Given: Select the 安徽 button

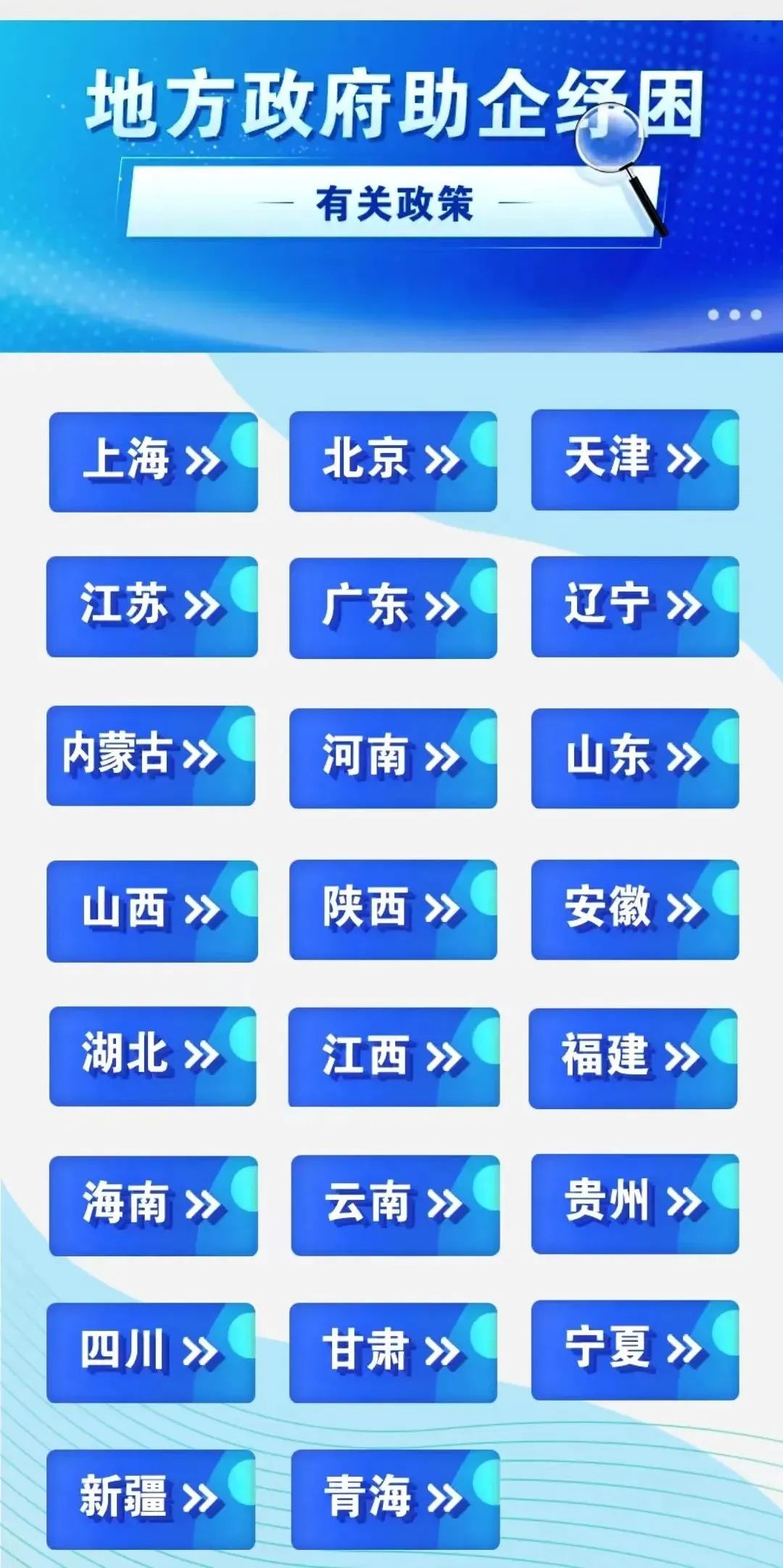Looking at the screenshot, I should (634, 910).
